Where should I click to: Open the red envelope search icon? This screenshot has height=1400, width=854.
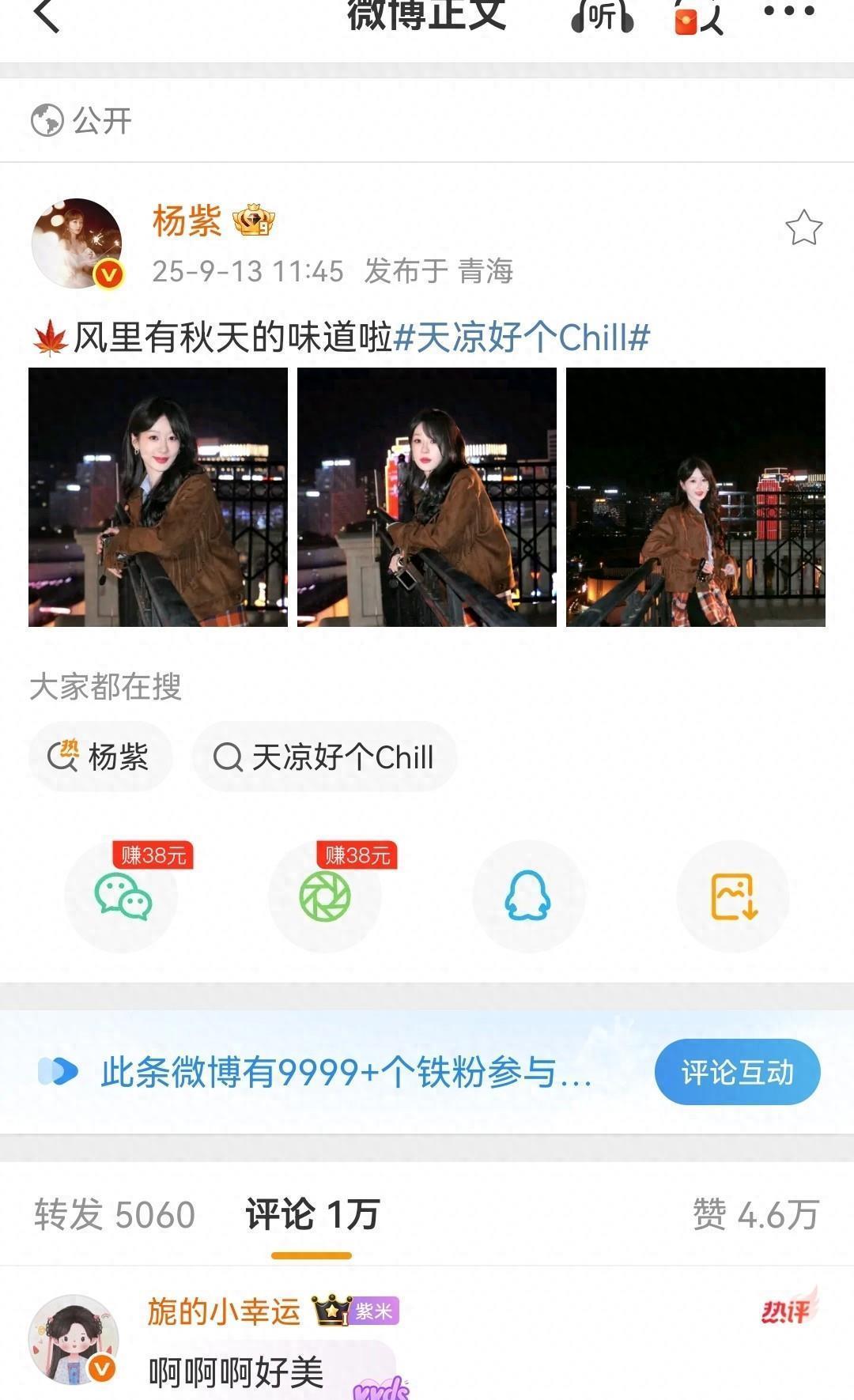click(x=697, y=17)
